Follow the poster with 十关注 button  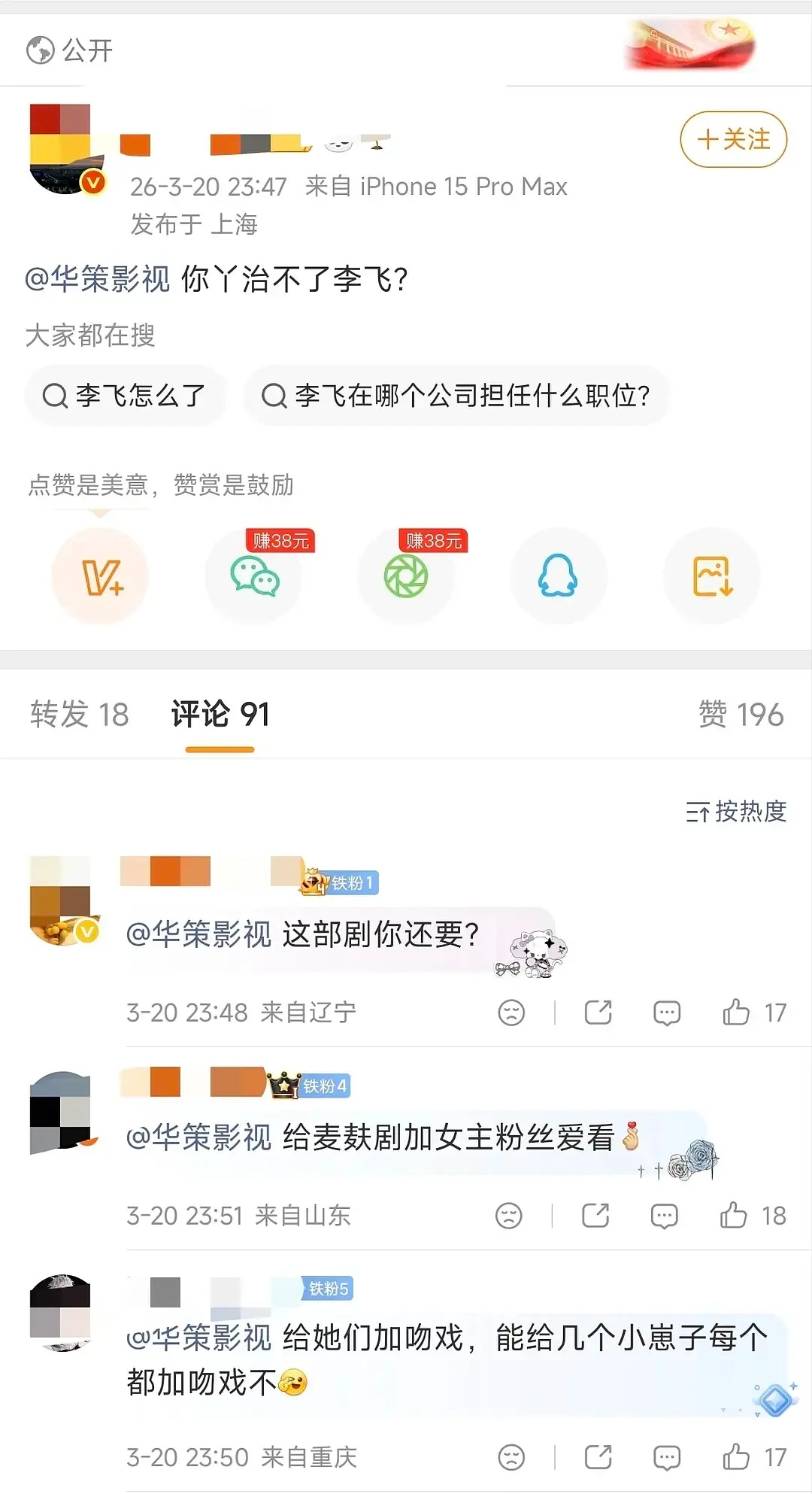click(733, 141)
